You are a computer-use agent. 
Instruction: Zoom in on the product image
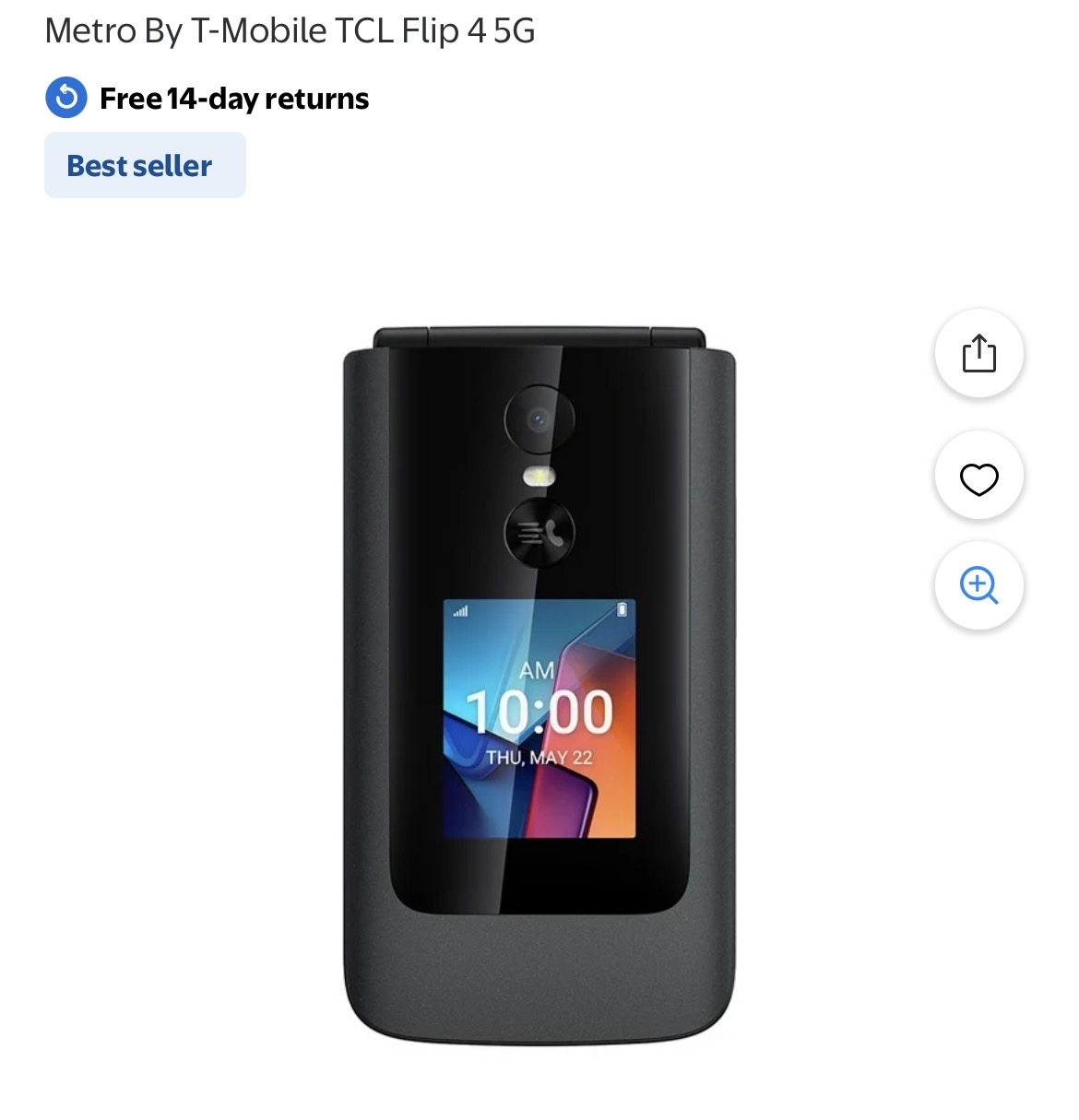[x=978, y=585]
